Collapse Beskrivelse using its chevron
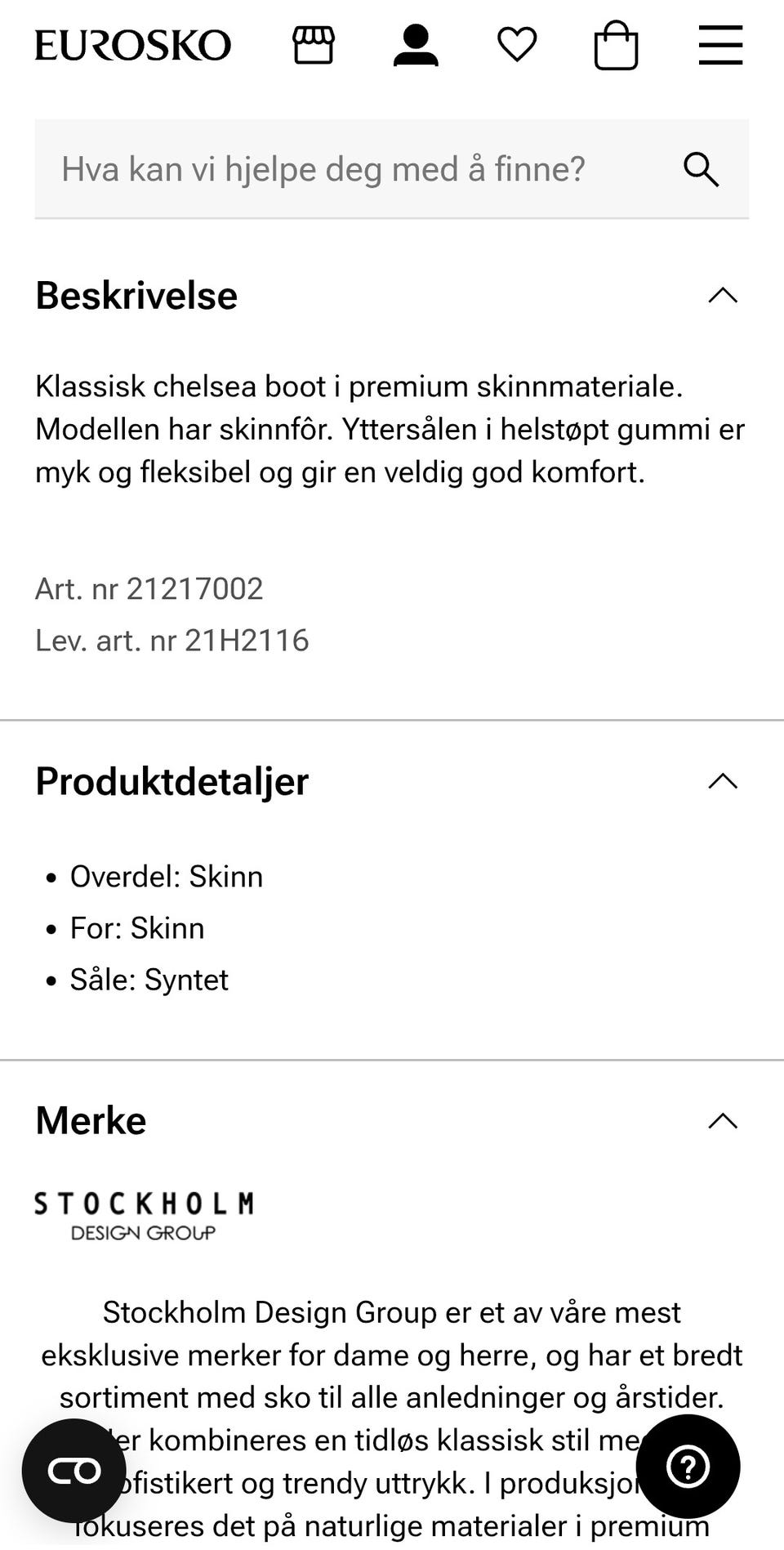Screen dimensions: 784x1550 click(x=722, y=296)
